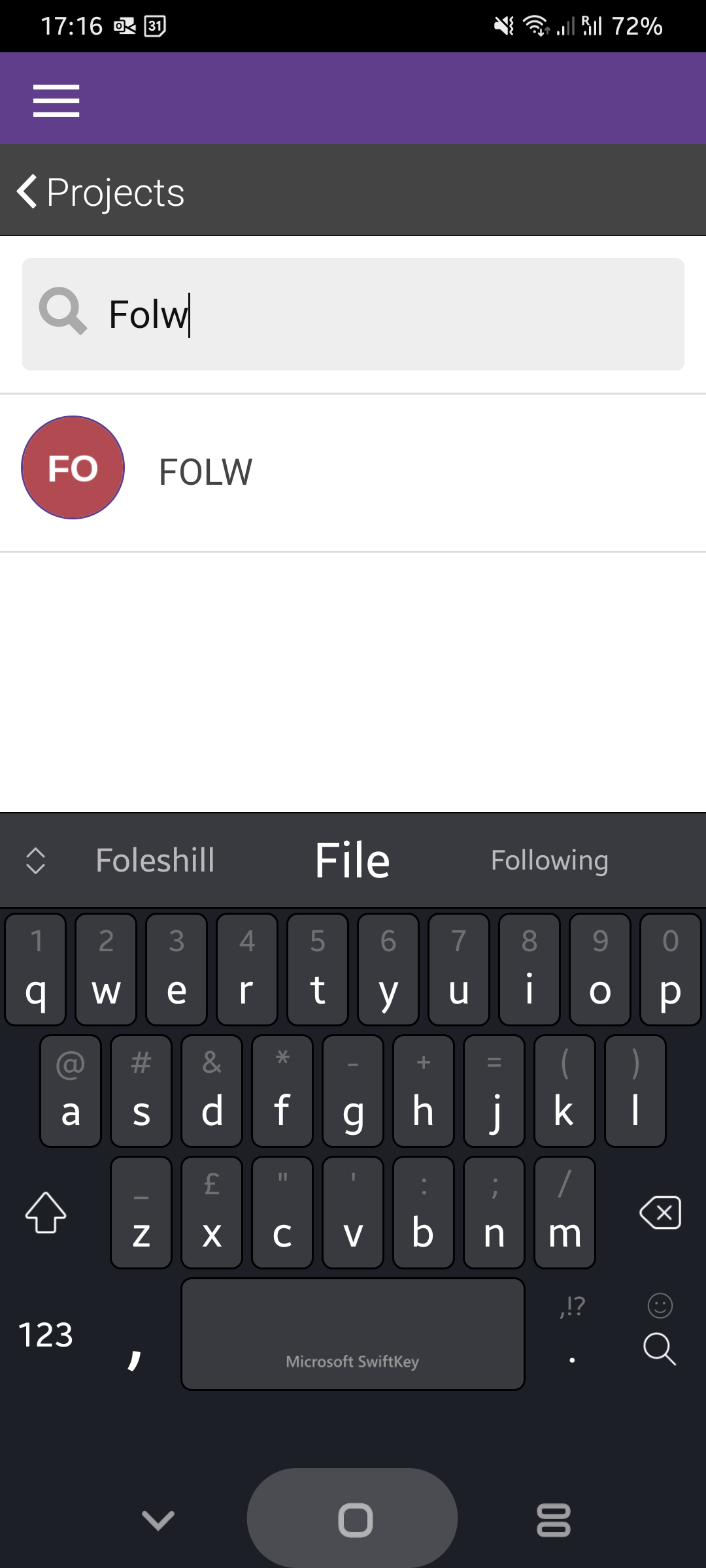
Task: Expand the SwiftKey toolbar arrows
Action: tap(35, 860)
